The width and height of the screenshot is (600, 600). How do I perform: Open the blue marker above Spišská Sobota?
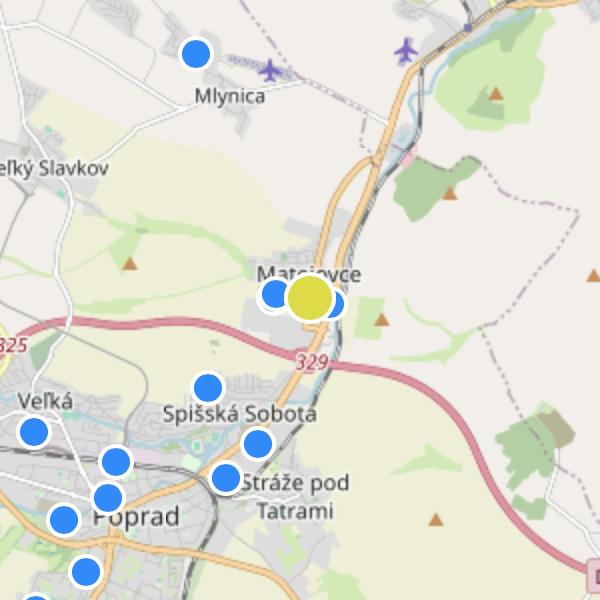point(208,387)
